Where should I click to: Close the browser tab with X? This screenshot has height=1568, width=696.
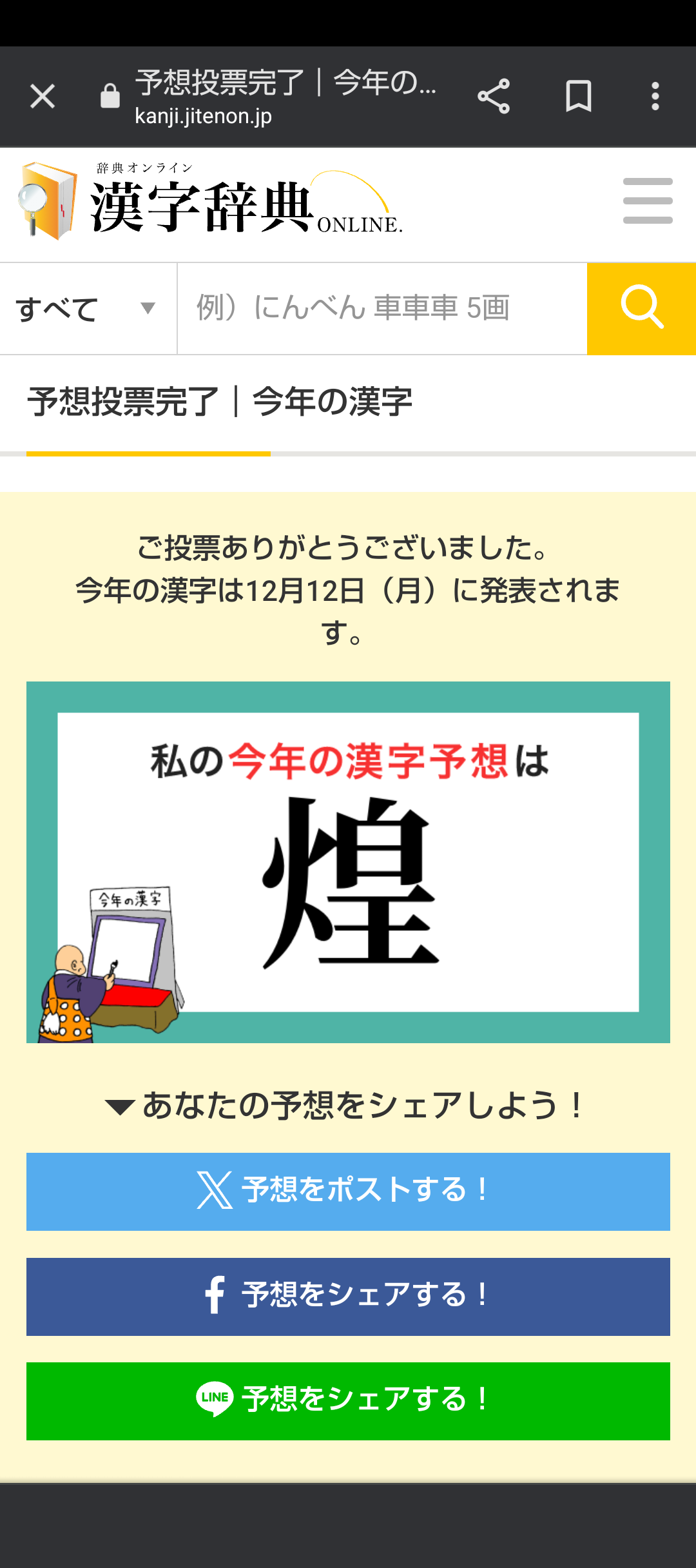click(43, 97)
